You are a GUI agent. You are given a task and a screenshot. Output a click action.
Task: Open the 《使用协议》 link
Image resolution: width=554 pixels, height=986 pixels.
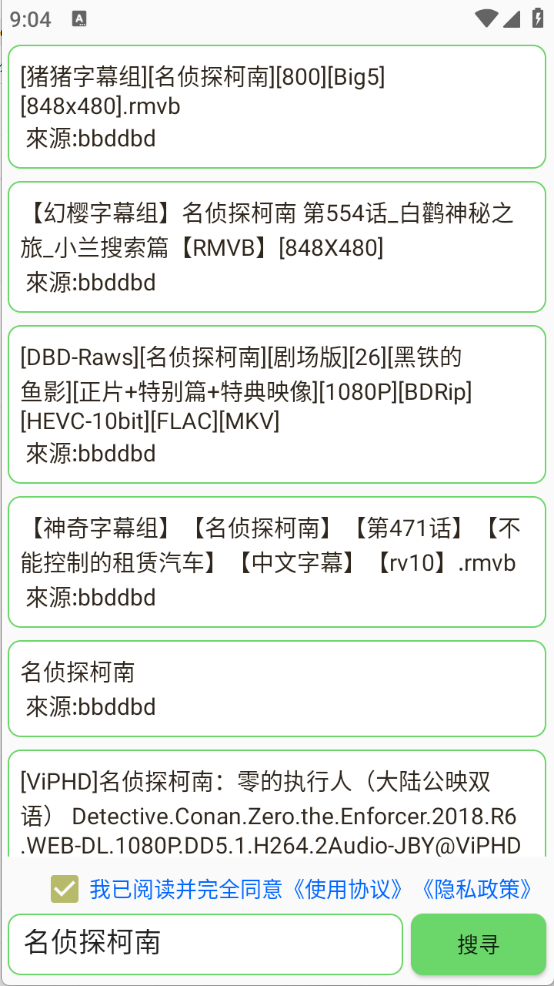pos(347,889)
